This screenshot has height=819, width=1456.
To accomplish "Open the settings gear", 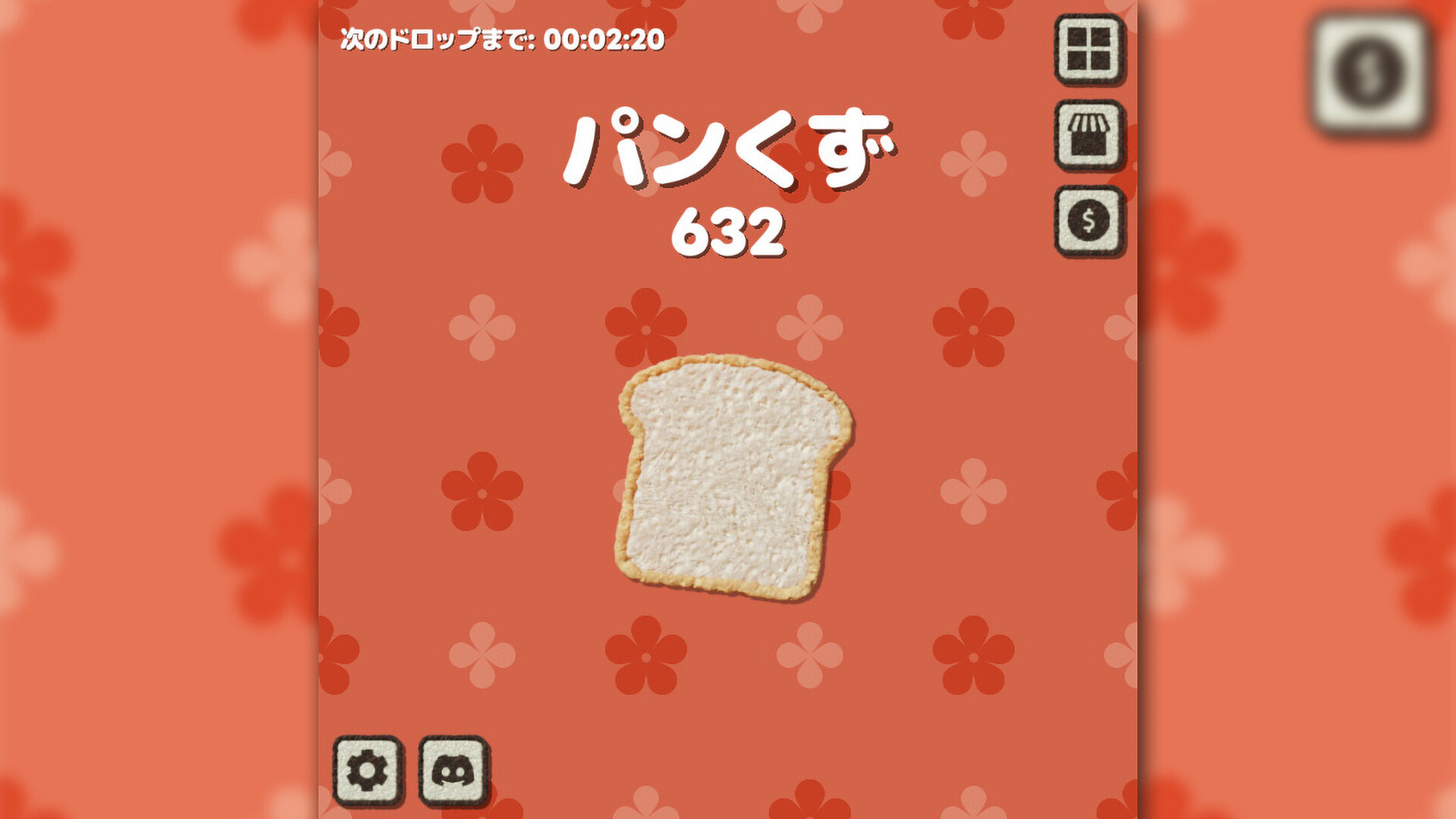I will click(368, 770).
